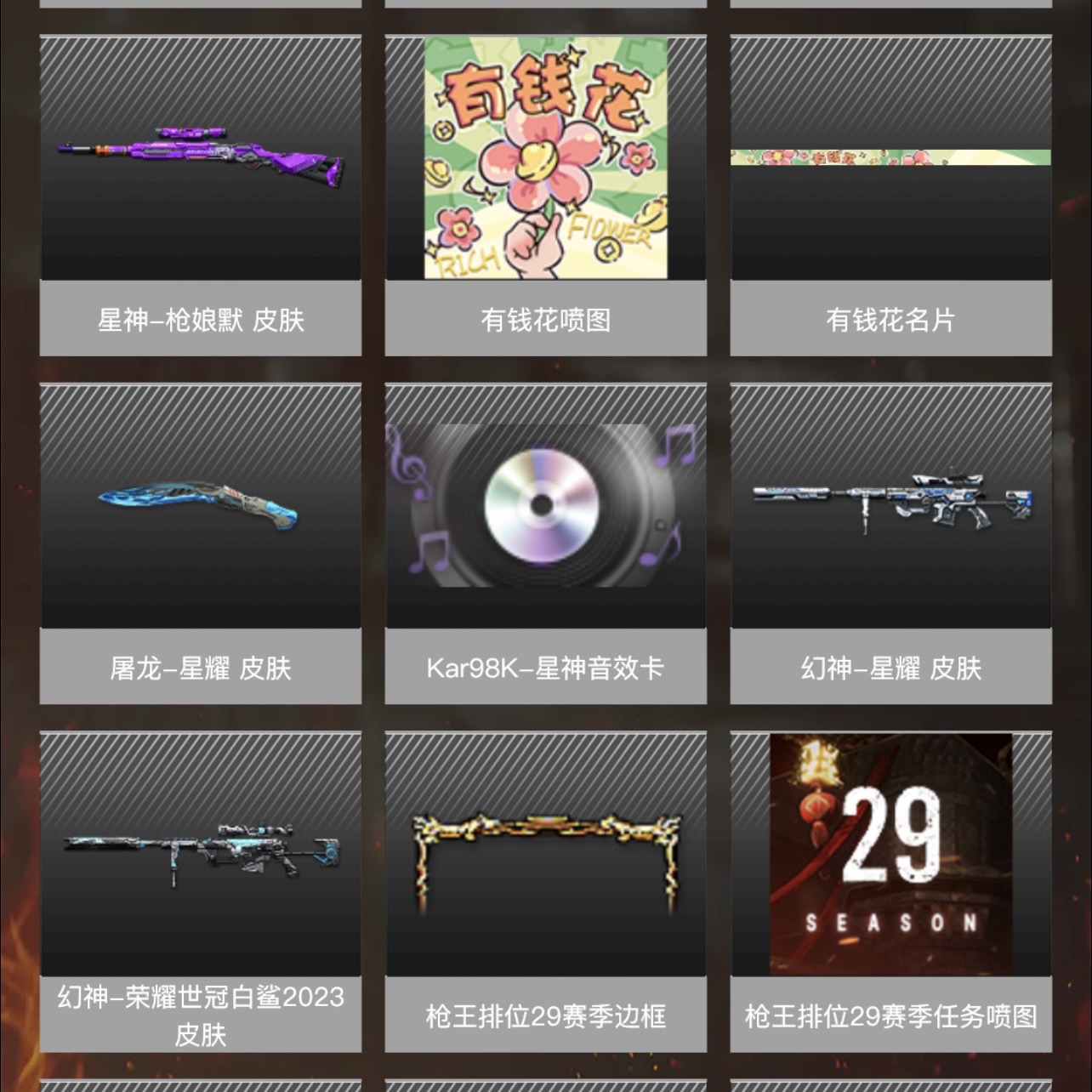Open 幻神-荣耀世冠白鲨2023 皮肤 item

201,891
